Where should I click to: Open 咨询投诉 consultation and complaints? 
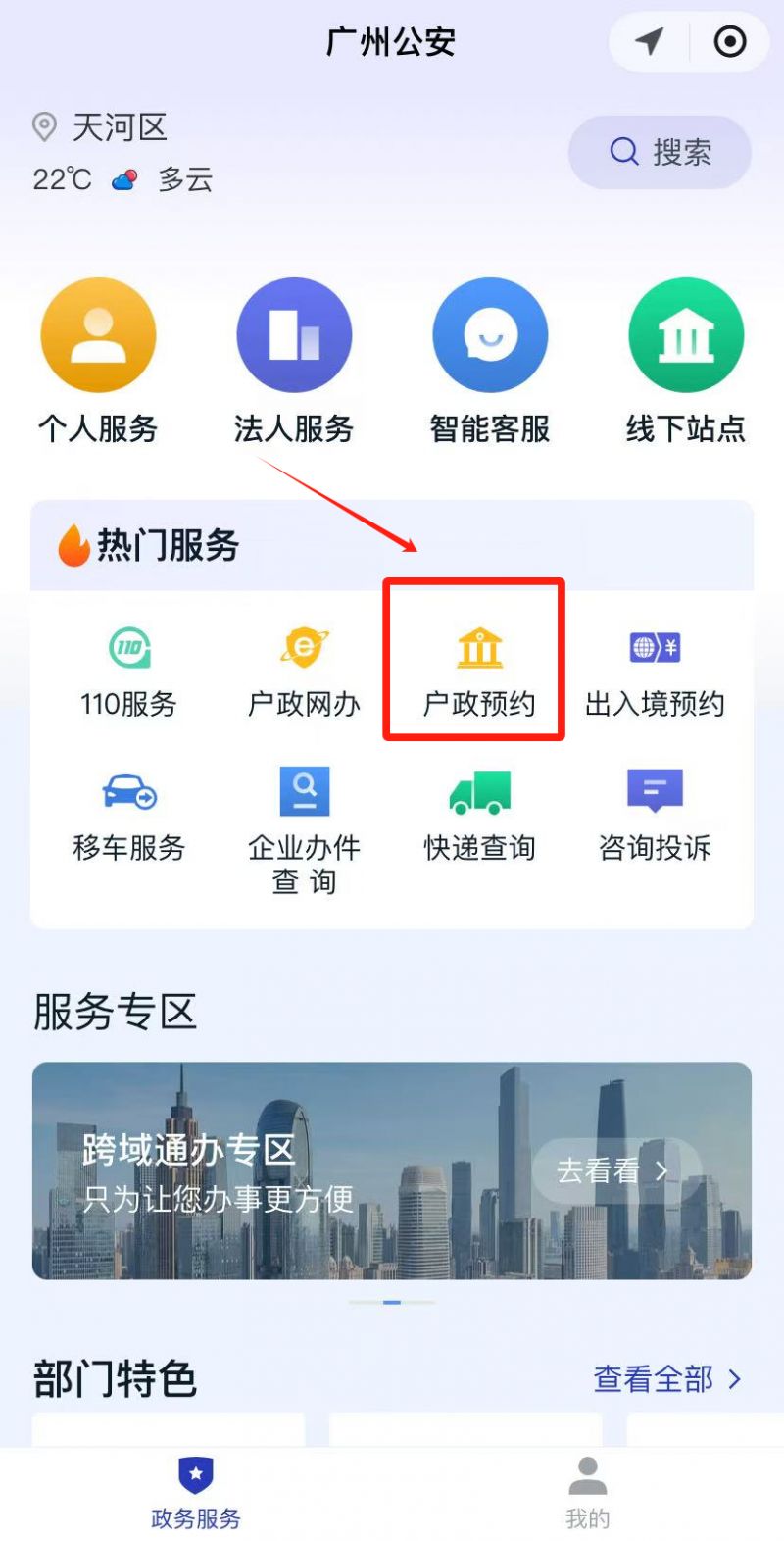click(x=655, y=816)
